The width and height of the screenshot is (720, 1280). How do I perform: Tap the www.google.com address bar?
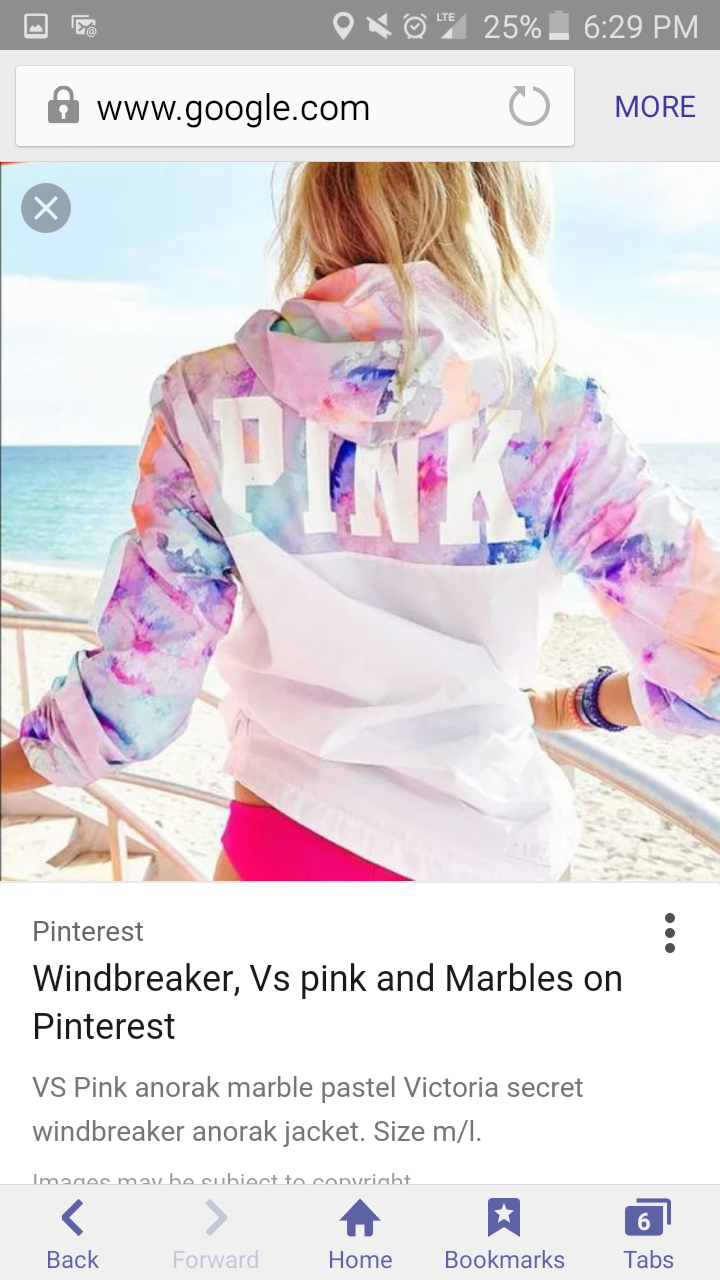point(295,107)
